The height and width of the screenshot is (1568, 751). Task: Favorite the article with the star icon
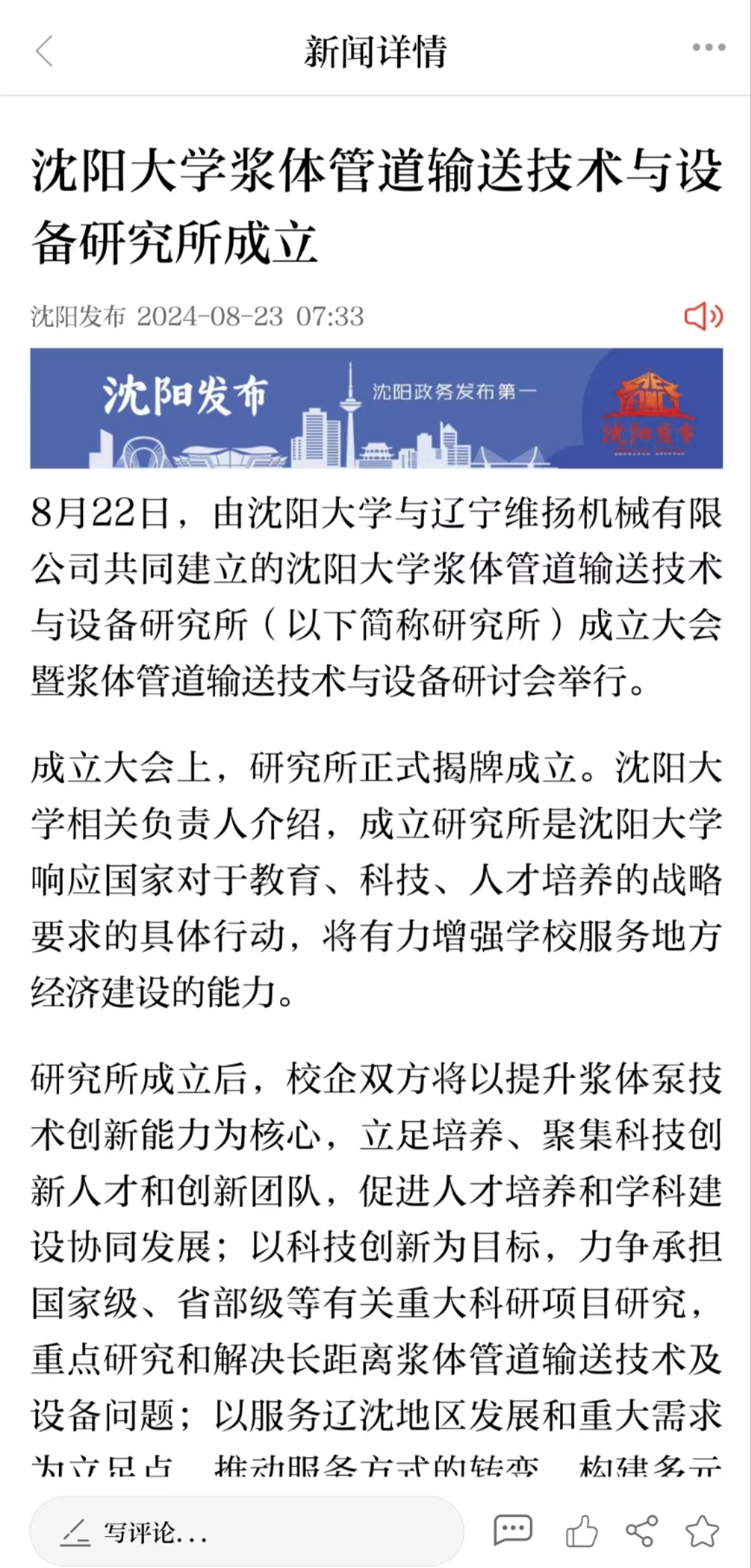(x=702, y=1531)
